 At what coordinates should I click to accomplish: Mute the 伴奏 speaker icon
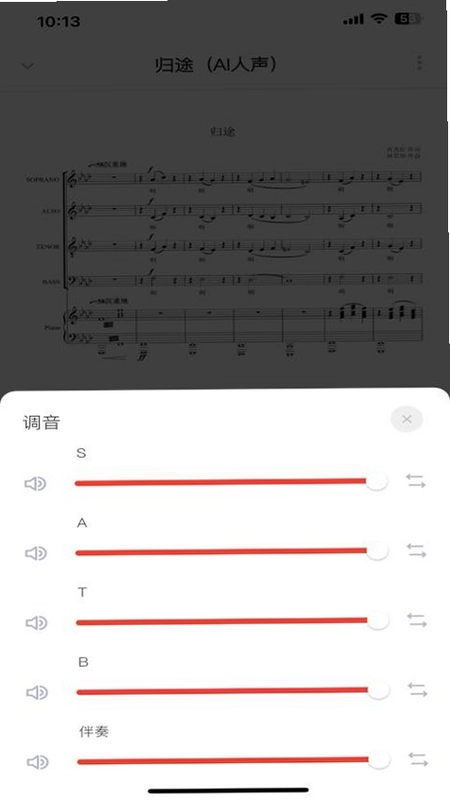(x=37, y=762)
